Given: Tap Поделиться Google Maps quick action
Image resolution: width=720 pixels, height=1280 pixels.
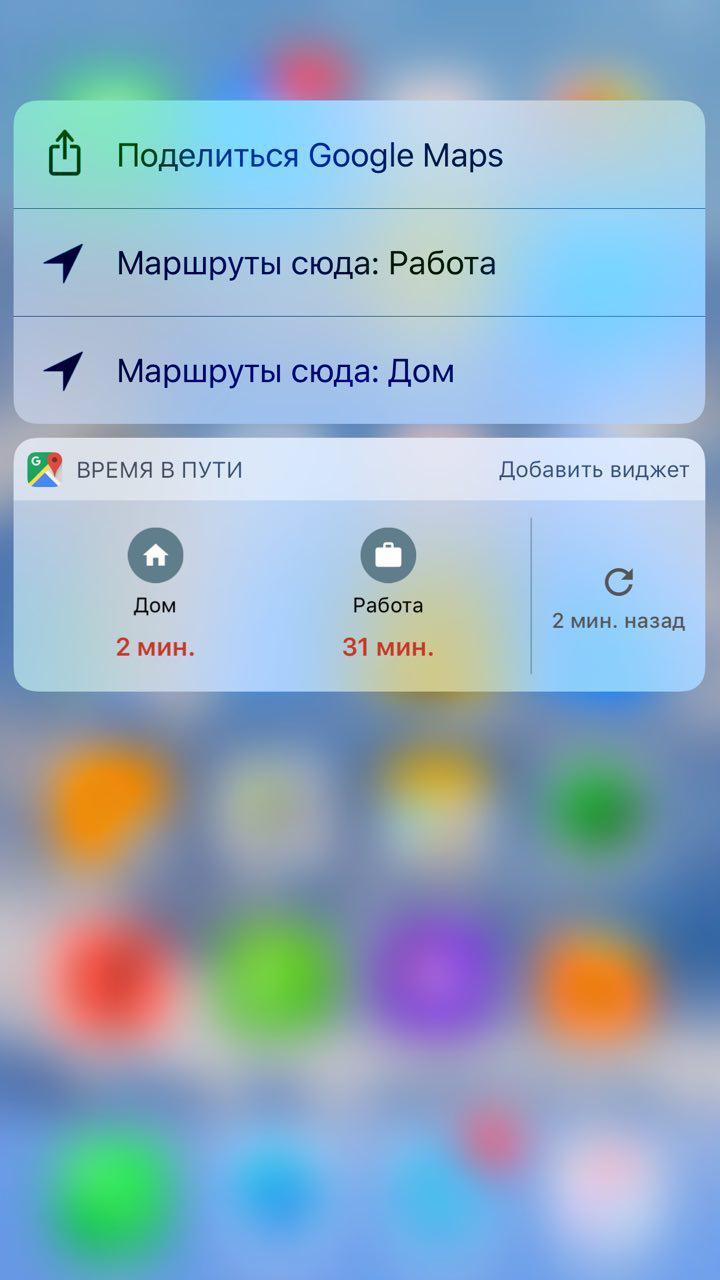Looking at the screenshot, I should pos(359,156).
